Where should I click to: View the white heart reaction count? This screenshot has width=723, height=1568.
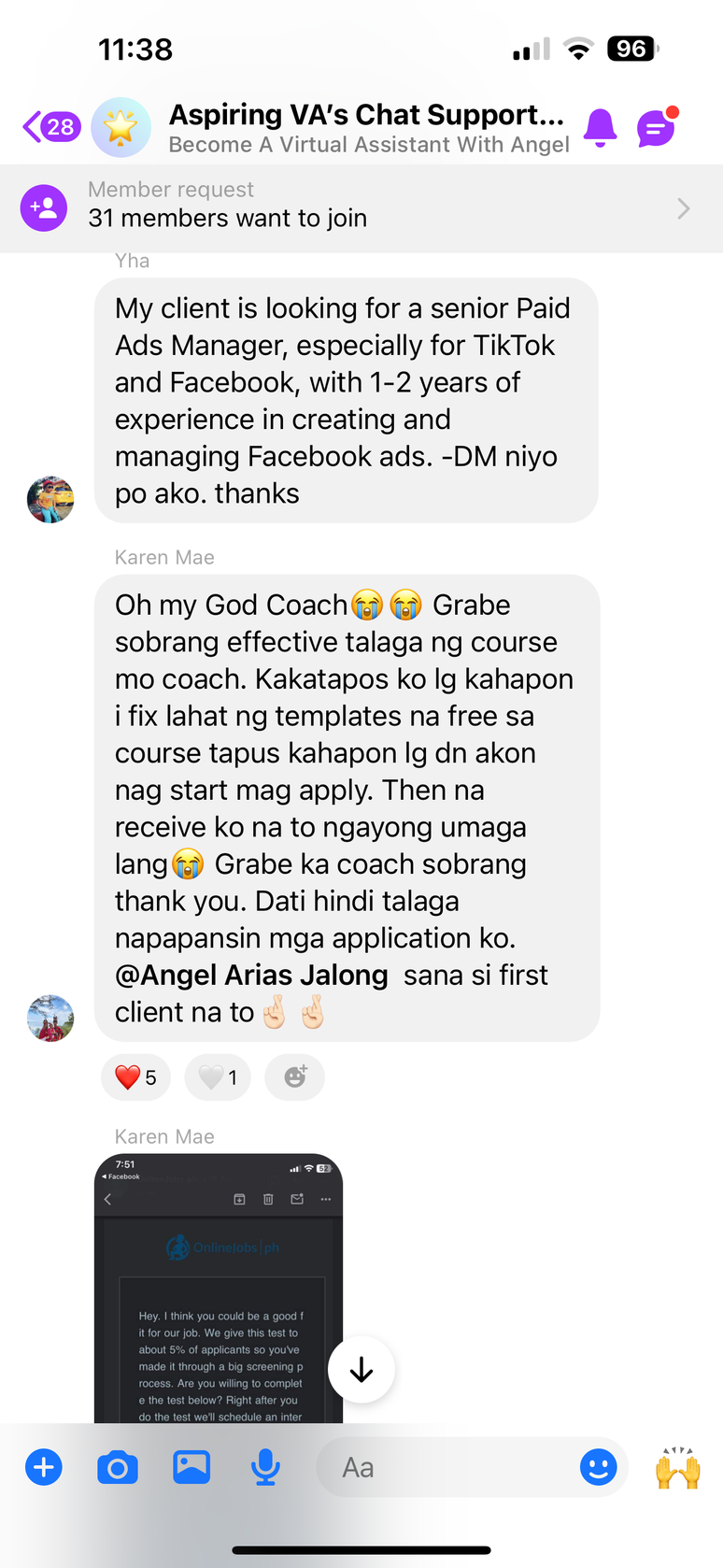click(218, 1077)
